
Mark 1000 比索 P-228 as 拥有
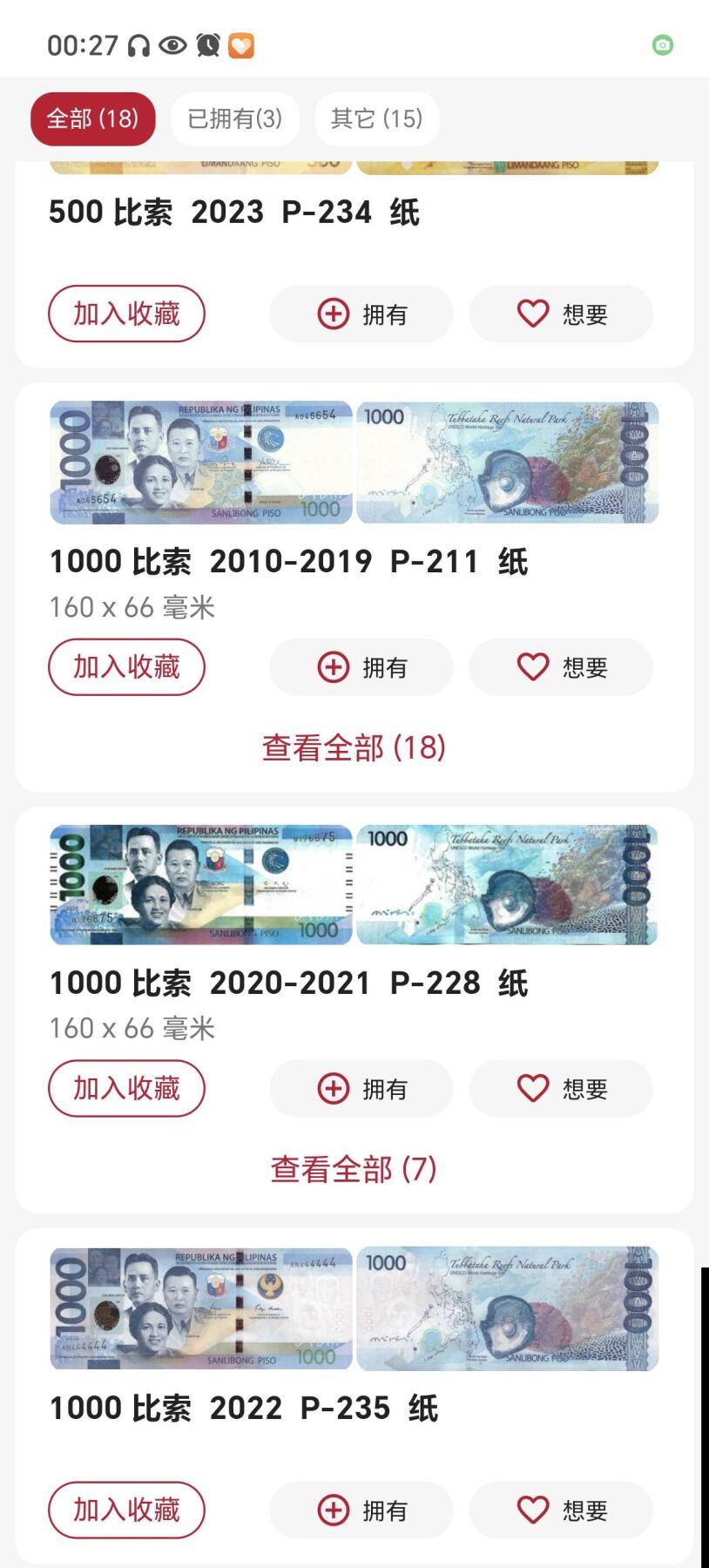[361, 1089]
